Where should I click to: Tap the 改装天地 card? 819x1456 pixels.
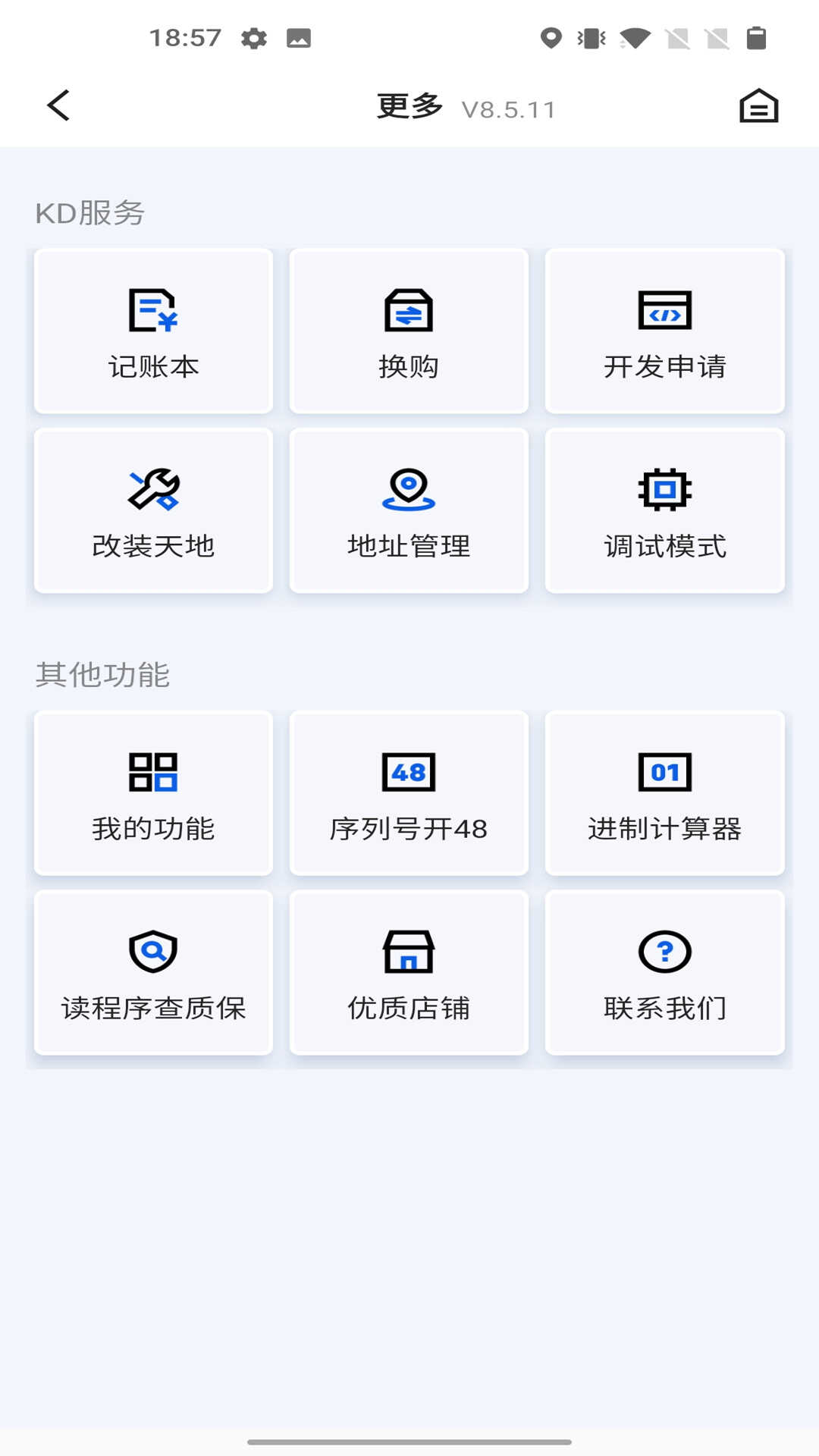(153, 510)
